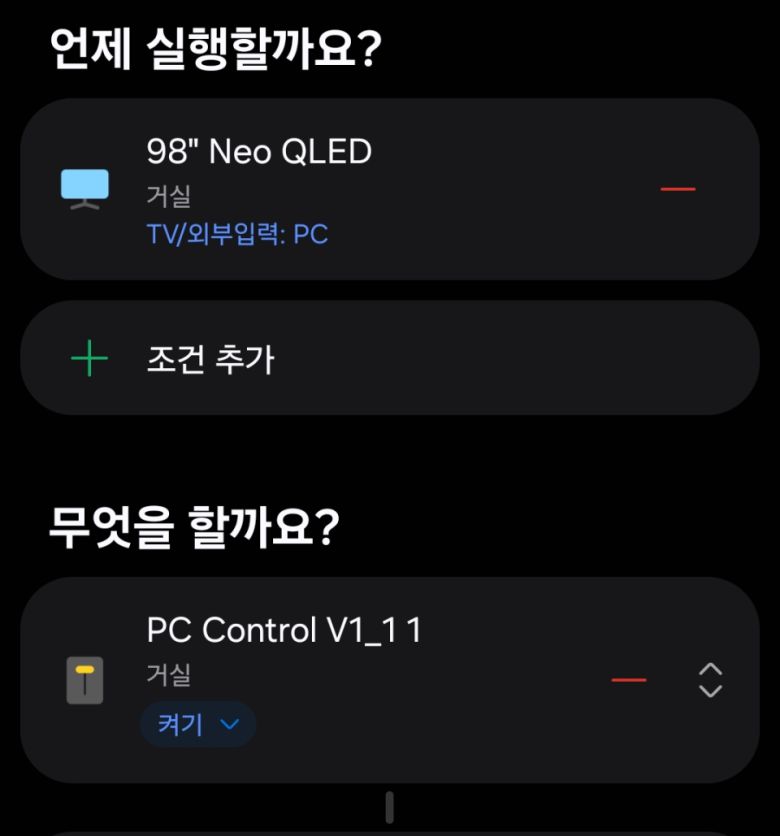Tap the downward chevron on PC Control V1_1

(710, 692)
